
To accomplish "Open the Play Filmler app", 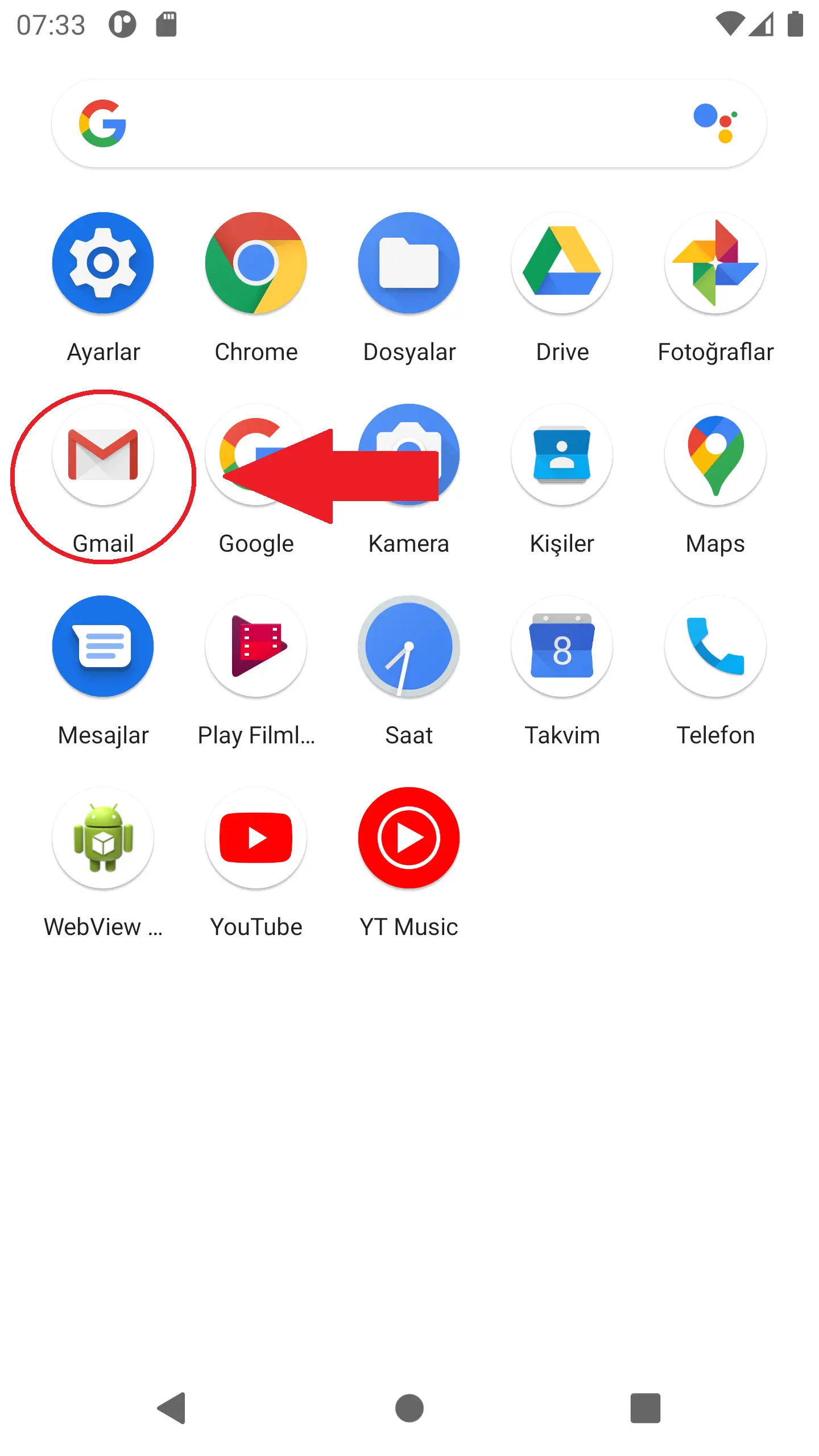I will pos(256,647).
